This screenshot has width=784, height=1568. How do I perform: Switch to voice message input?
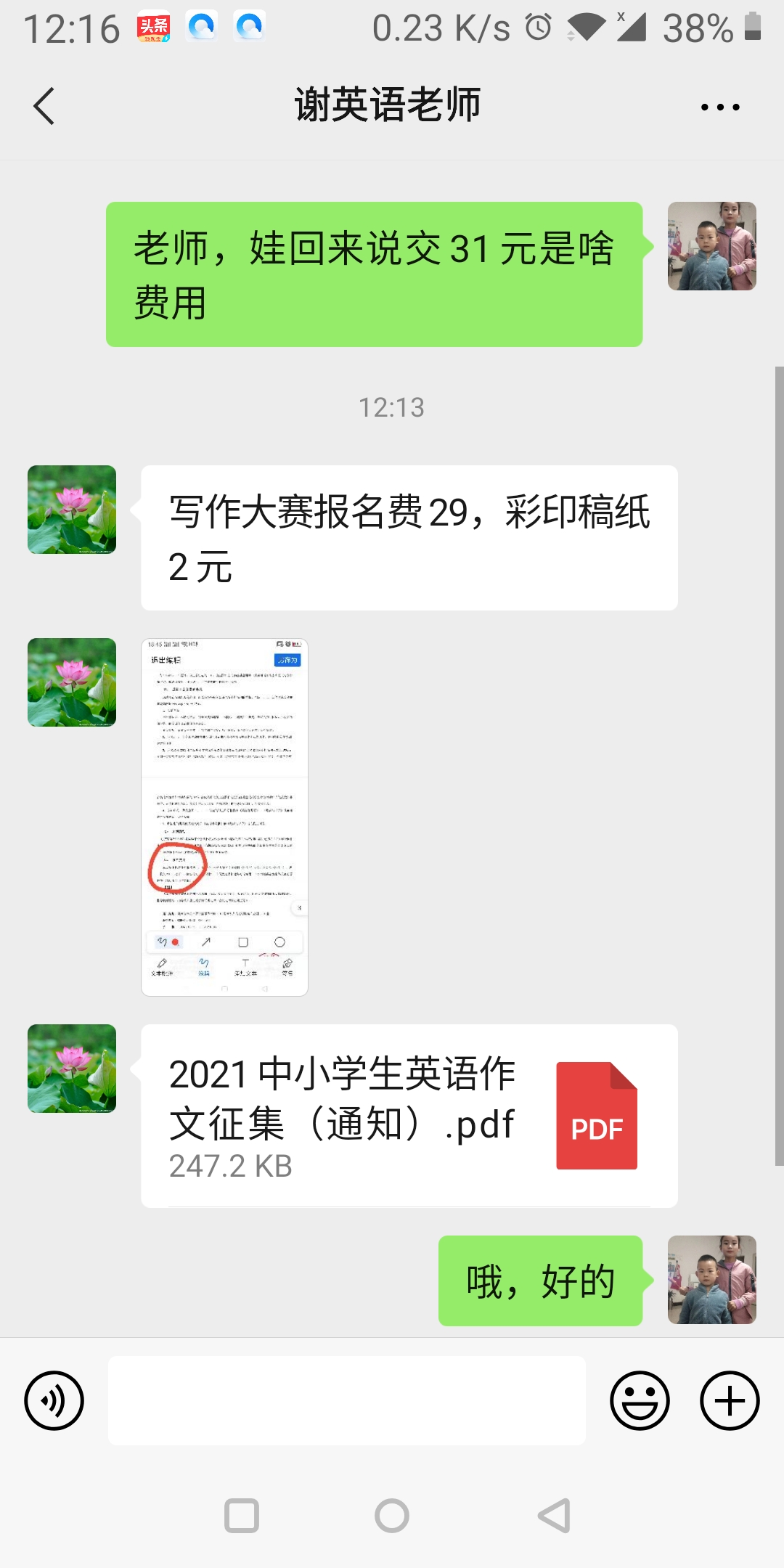tap(54, 1400)
